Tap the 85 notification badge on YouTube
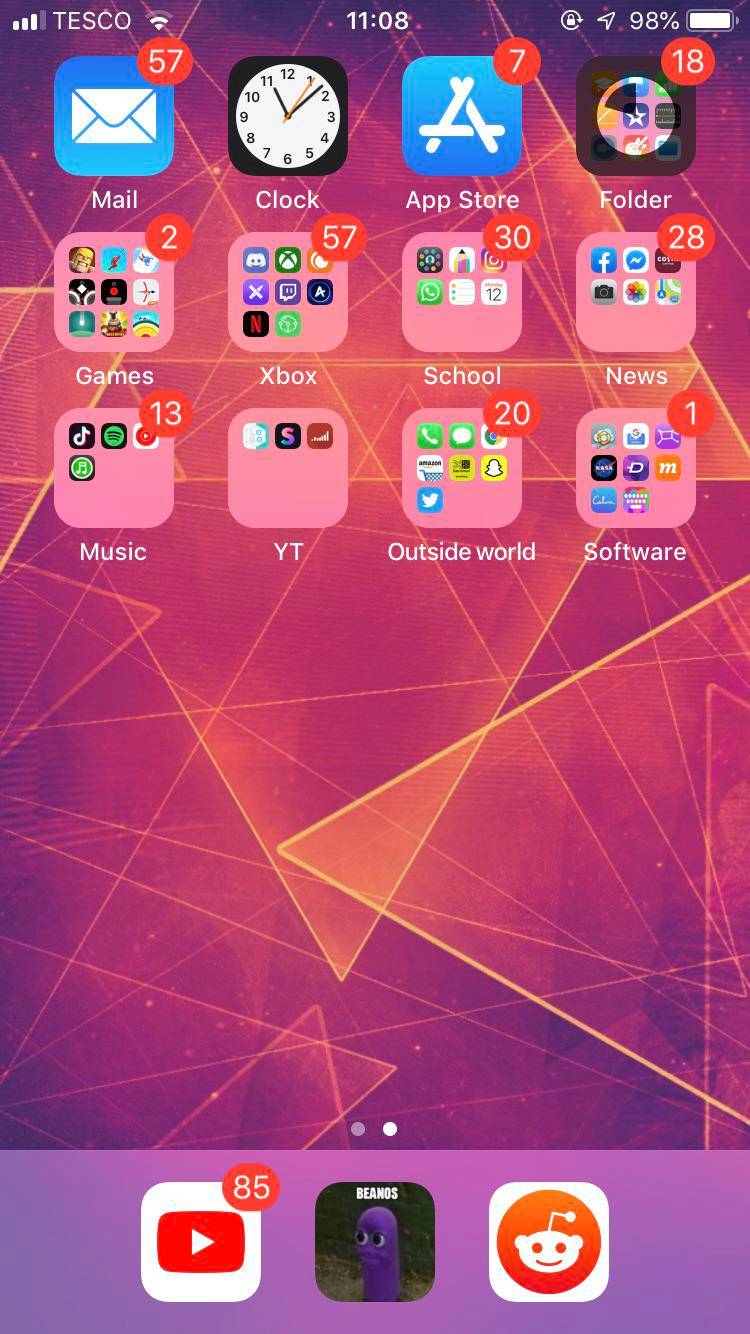Screen dimensions: 750x1334 [251, 1189]
